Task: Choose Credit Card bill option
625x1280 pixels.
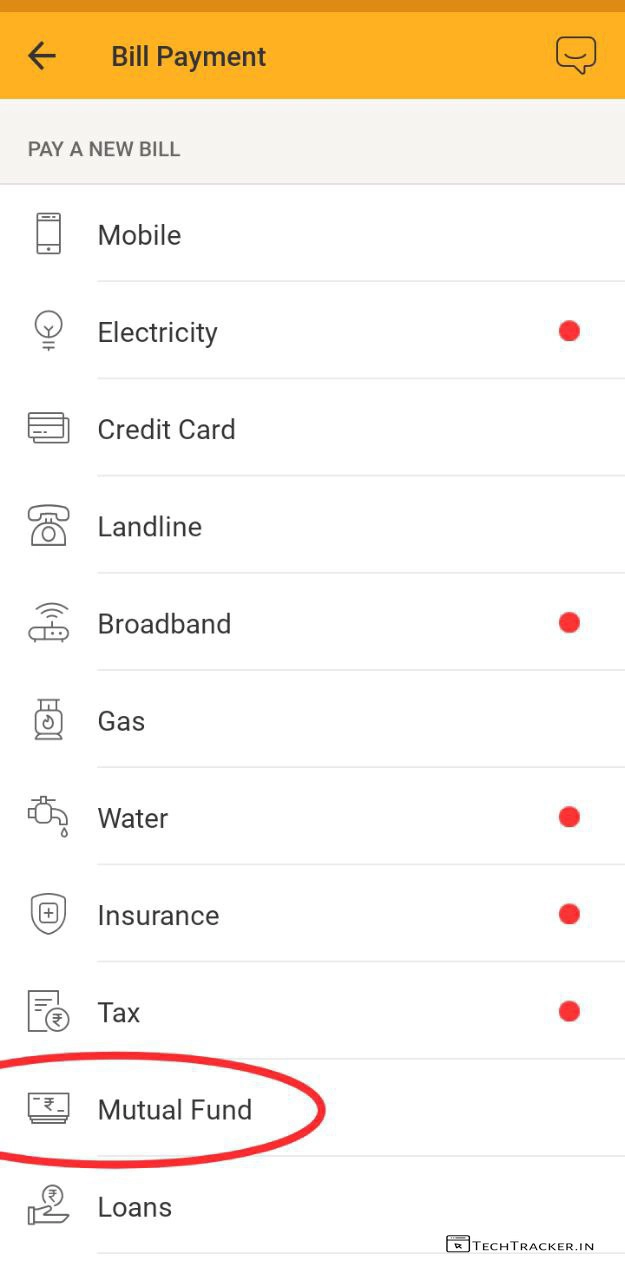Action: click(x=167, y=429)
